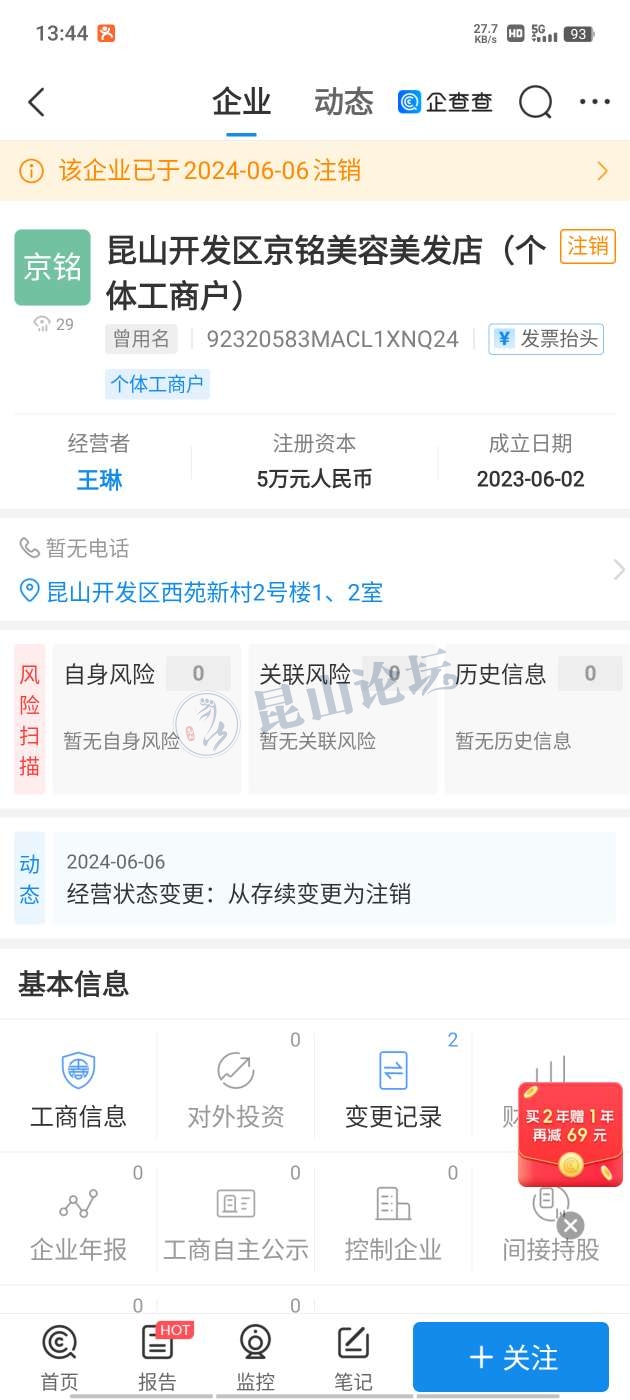Open the address 昆山开发区西苑新村2号楼

pos(215,592)
